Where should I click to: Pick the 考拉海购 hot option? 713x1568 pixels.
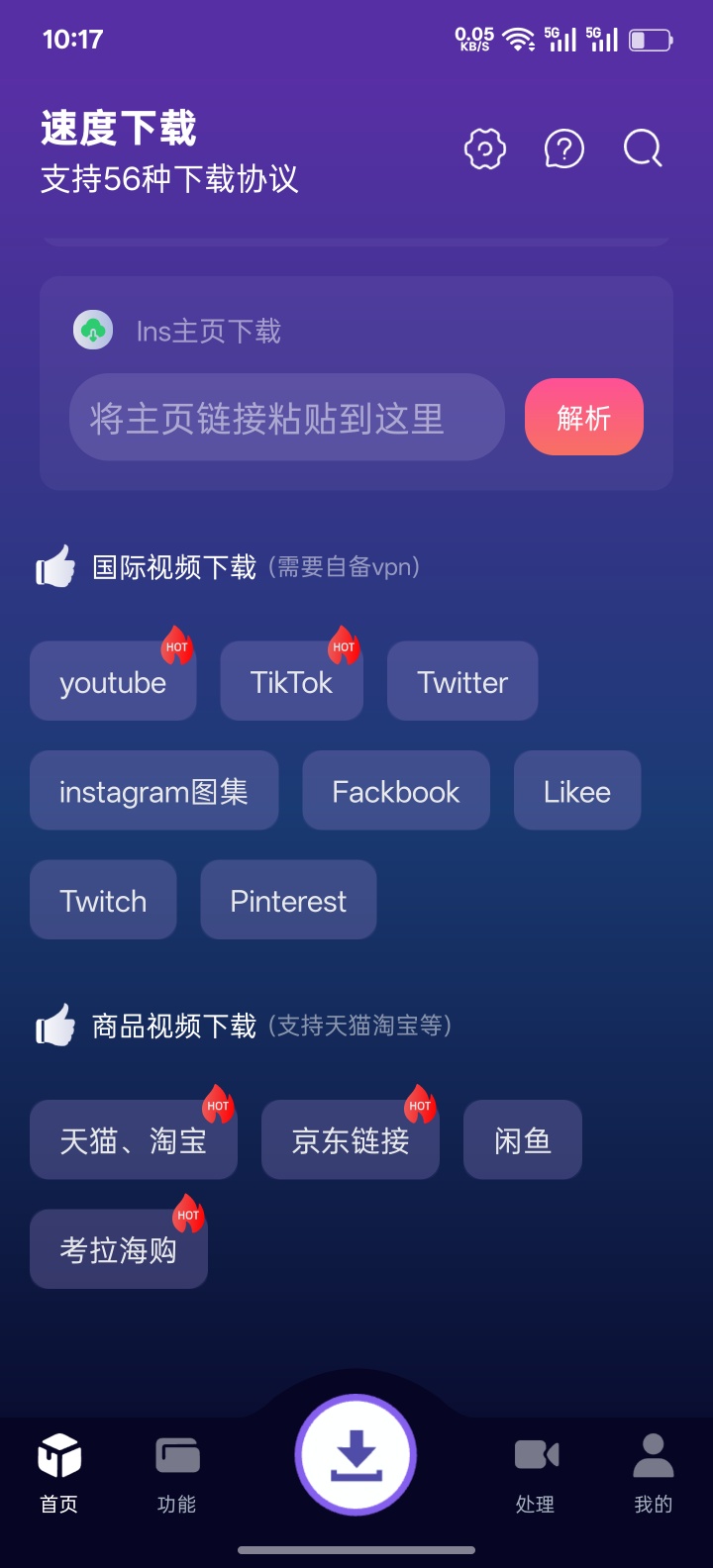(x=118, y=1248)
